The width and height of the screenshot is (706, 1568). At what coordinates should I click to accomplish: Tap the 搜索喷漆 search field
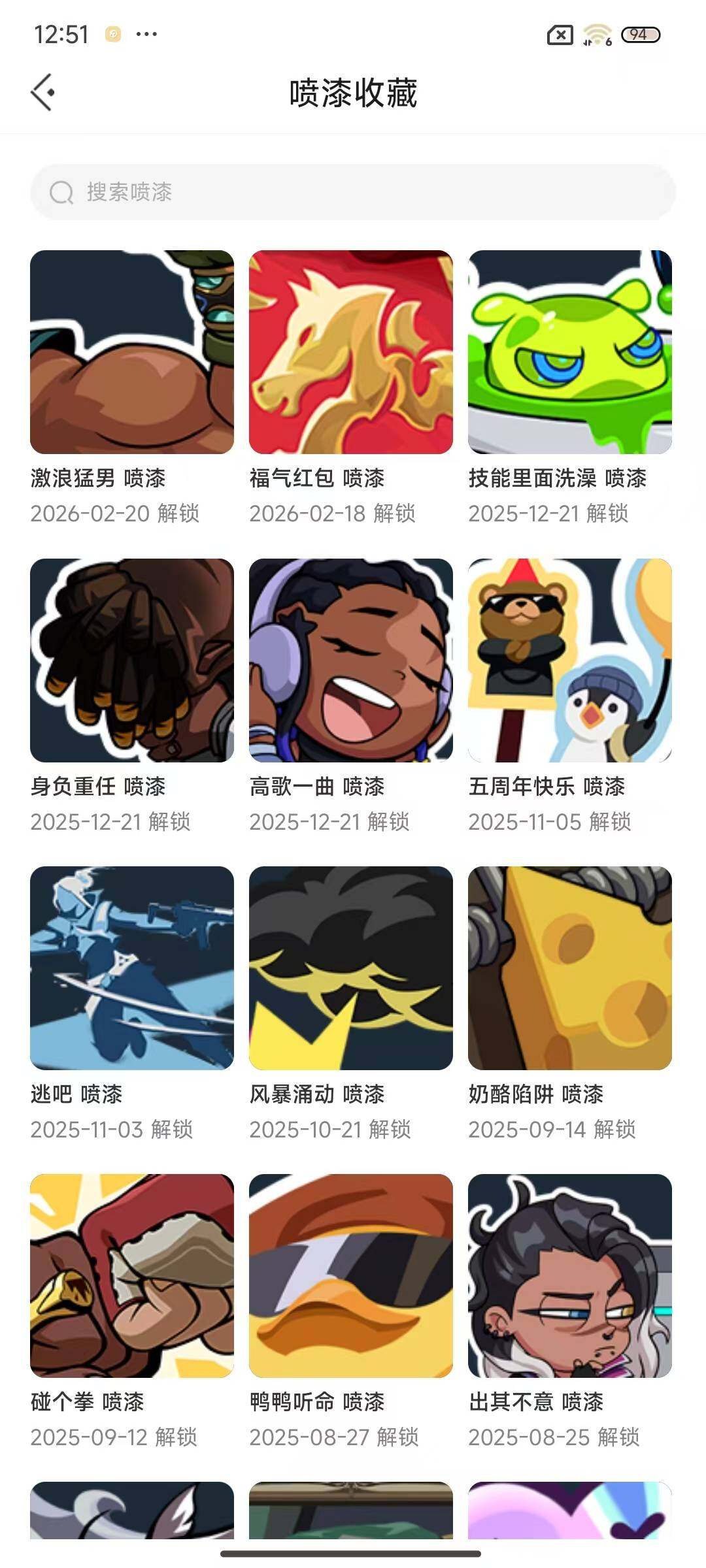[x=196, y=191]
